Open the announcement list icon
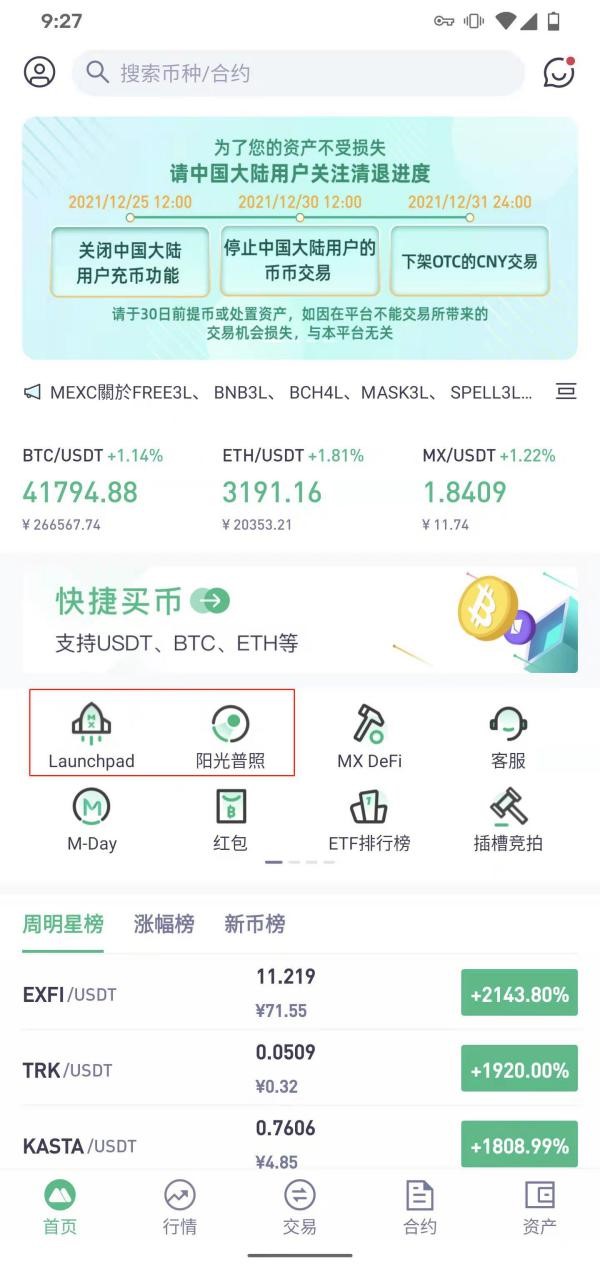The image size is (600, 1266). (566, 392)
